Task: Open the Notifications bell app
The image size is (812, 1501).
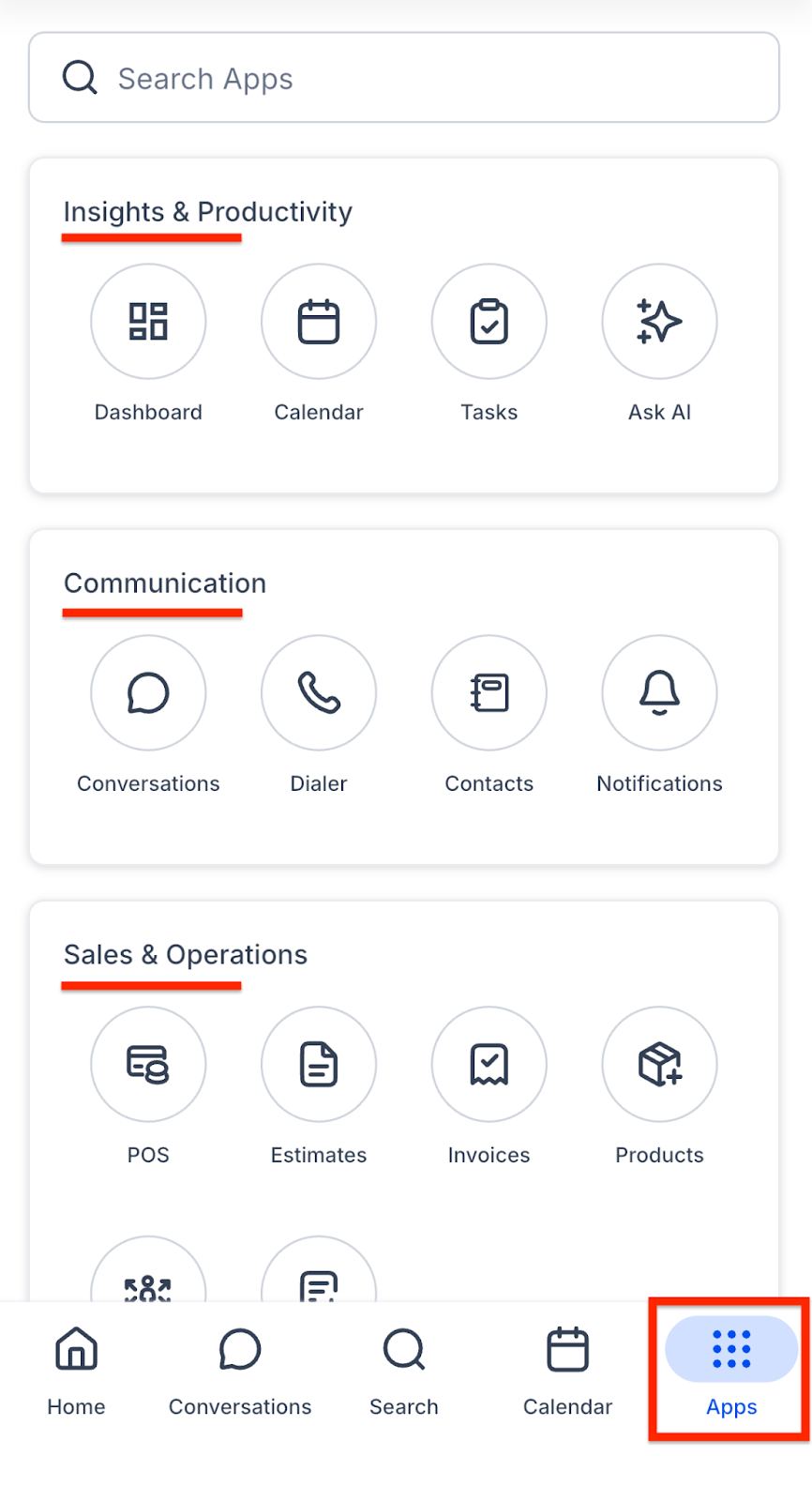Action: click(x=659, y=693)
